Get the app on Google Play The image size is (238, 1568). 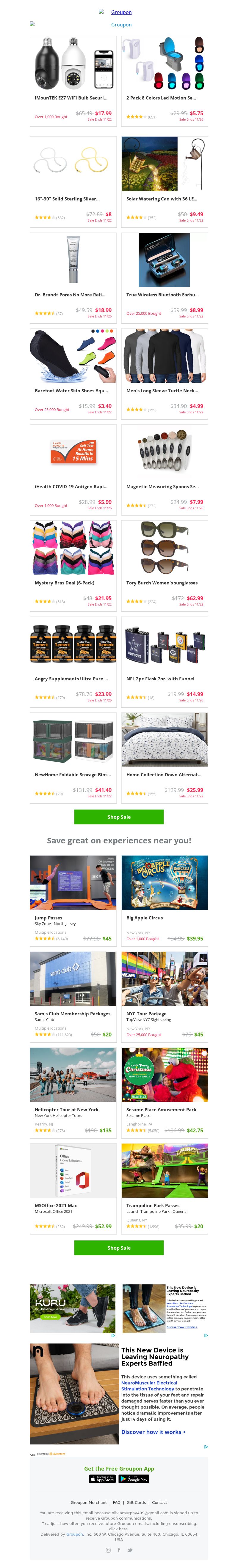(134, 1479)
